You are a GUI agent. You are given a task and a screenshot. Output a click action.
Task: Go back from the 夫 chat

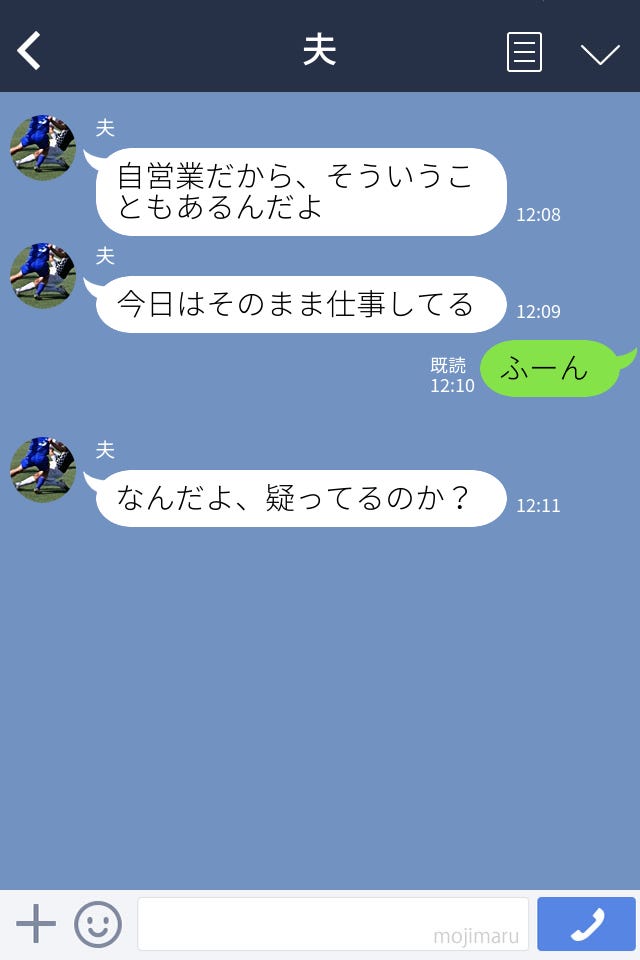(30, 51)
